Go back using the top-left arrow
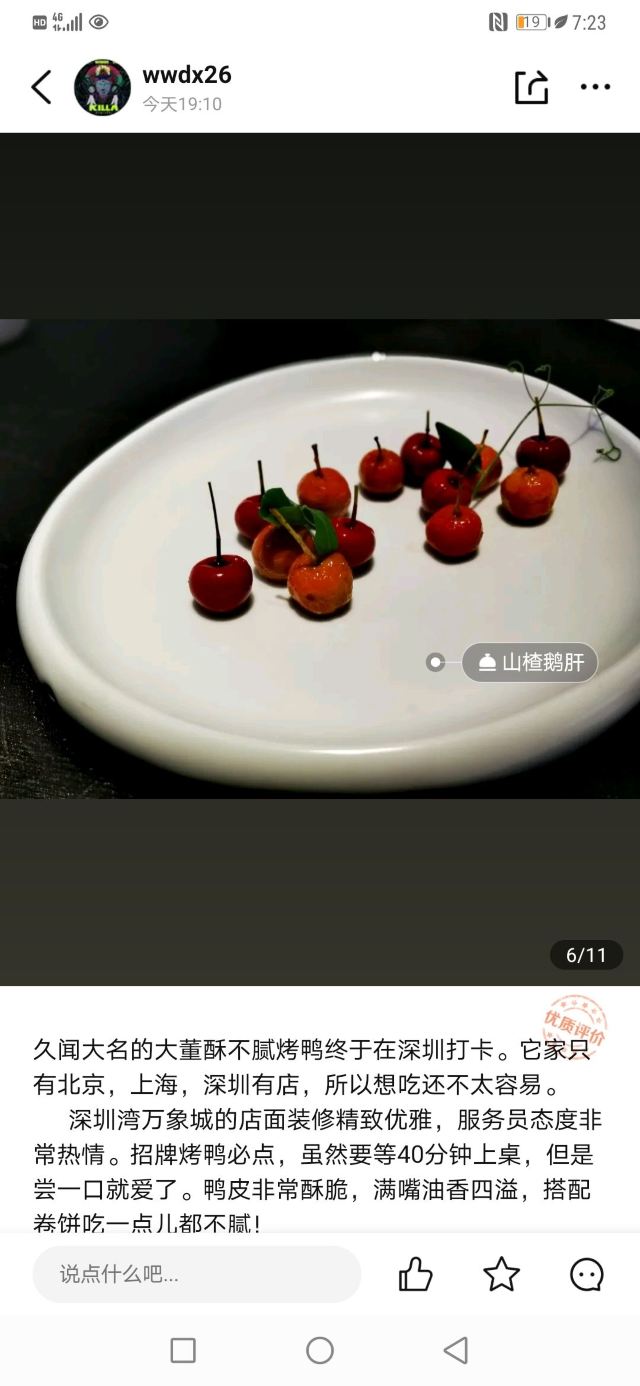 (41, 88)
